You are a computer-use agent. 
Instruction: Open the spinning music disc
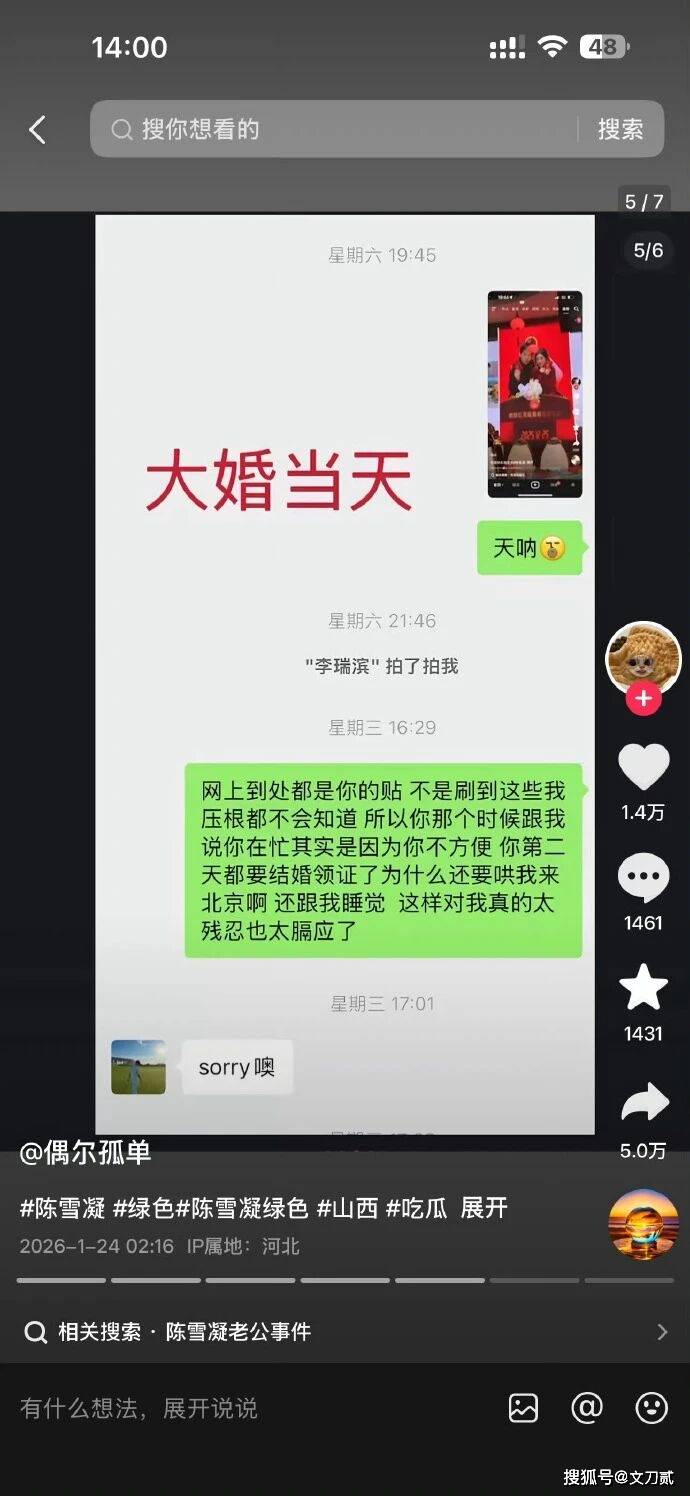tap(643, 1224)
